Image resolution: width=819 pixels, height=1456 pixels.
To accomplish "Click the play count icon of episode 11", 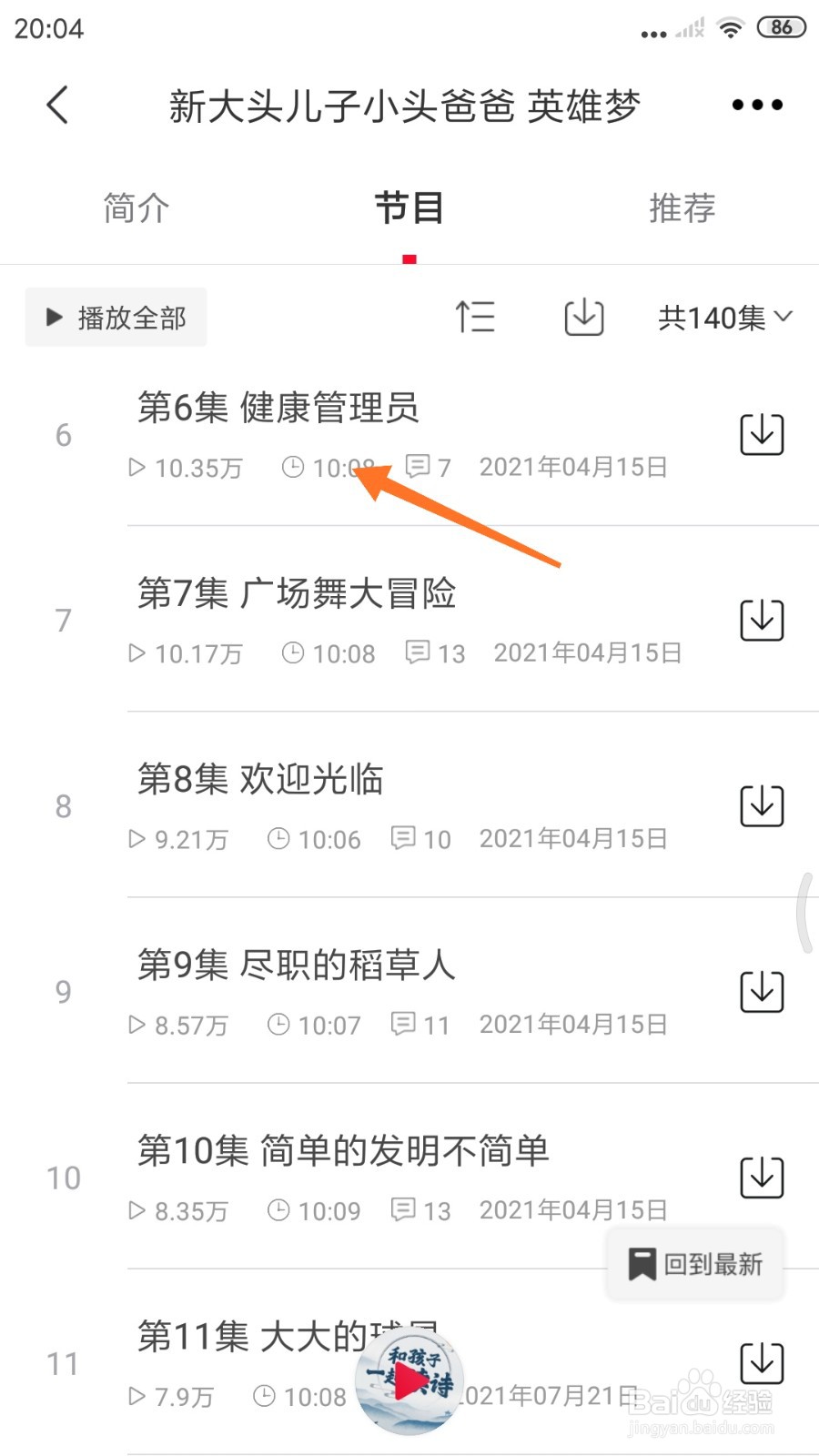I will coord(136,1397).
